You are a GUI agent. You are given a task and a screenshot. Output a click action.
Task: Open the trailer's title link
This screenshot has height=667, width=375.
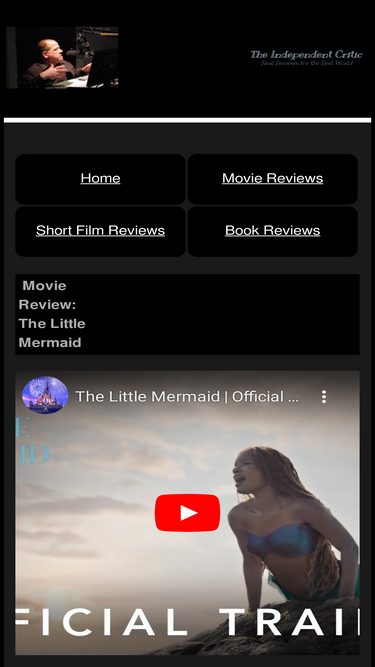pos(187,396)
